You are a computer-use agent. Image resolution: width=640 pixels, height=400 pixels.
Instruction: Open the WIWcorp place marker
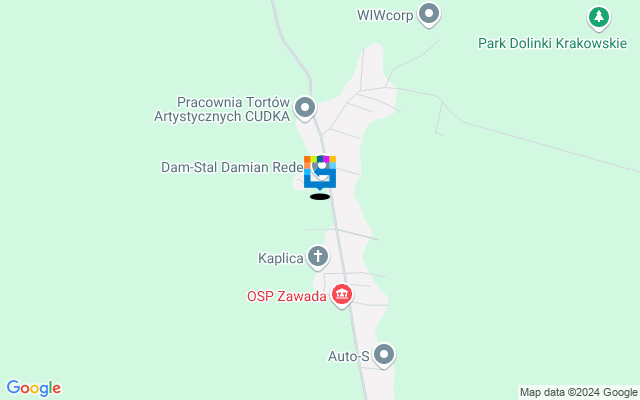click(429, 15)
